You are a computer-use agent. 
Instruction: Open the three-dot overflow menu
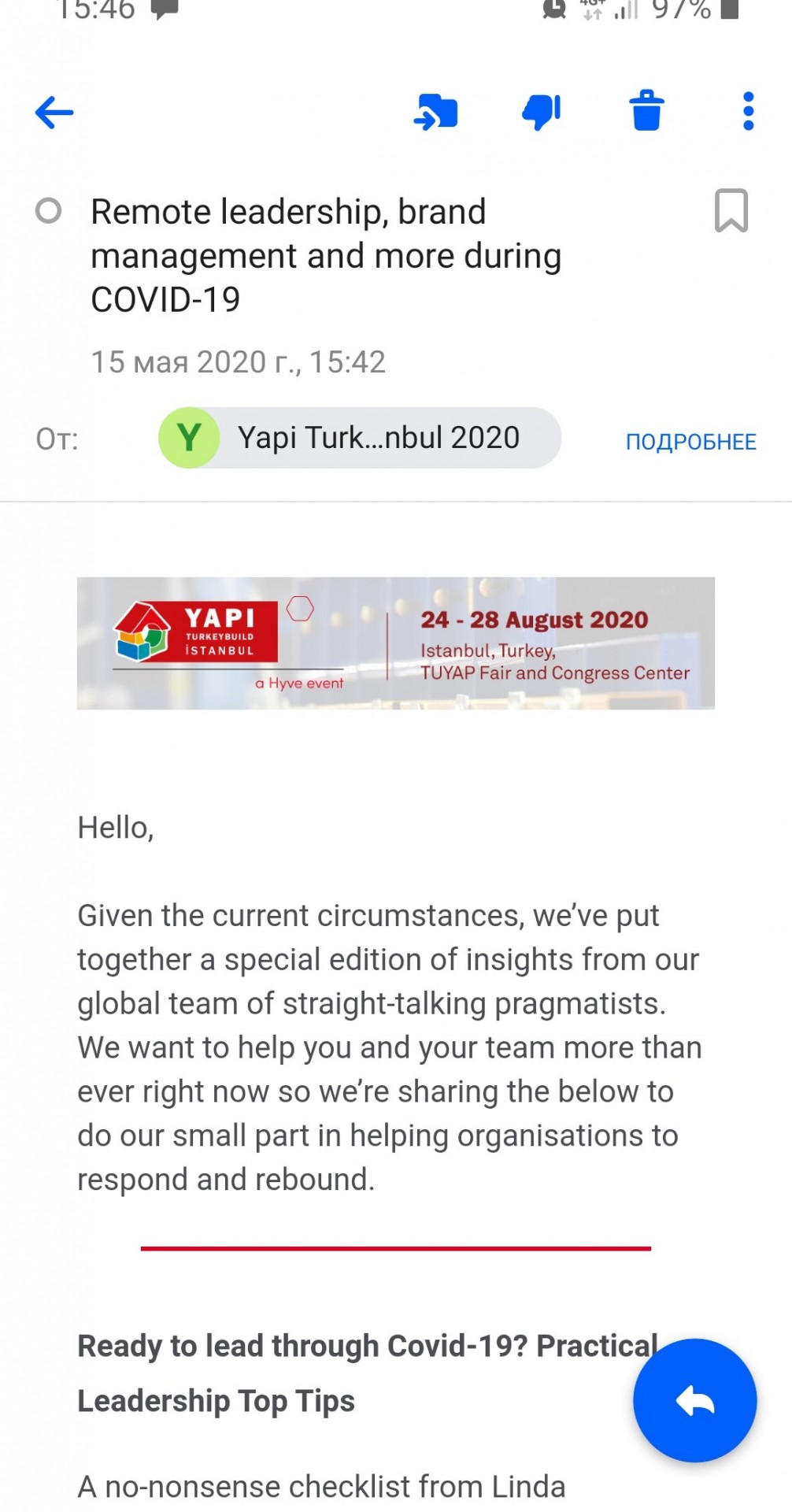pos(748,111)
